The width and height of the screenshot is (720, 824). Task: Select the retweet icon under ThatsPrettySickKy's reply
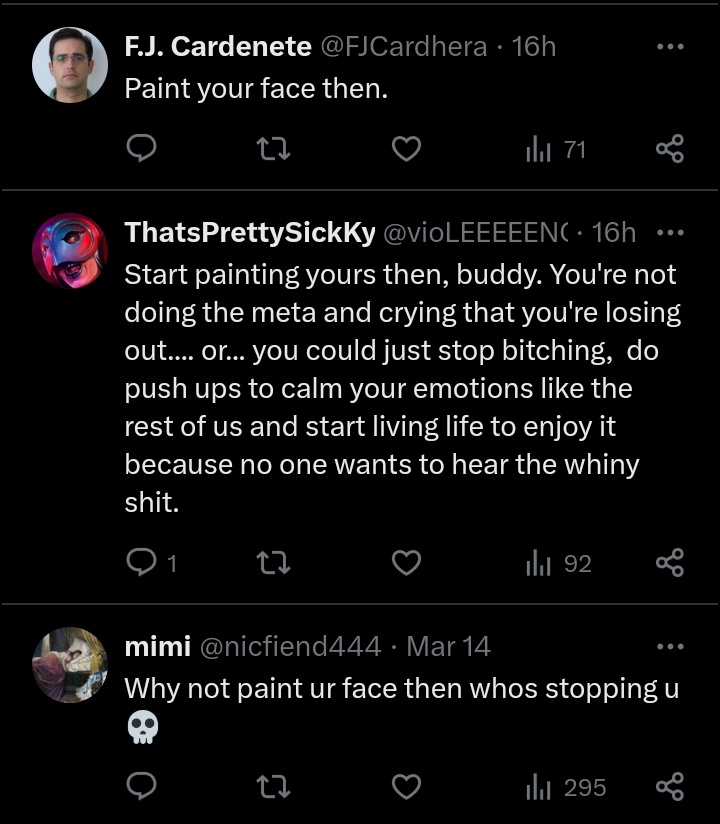(273, 563)
